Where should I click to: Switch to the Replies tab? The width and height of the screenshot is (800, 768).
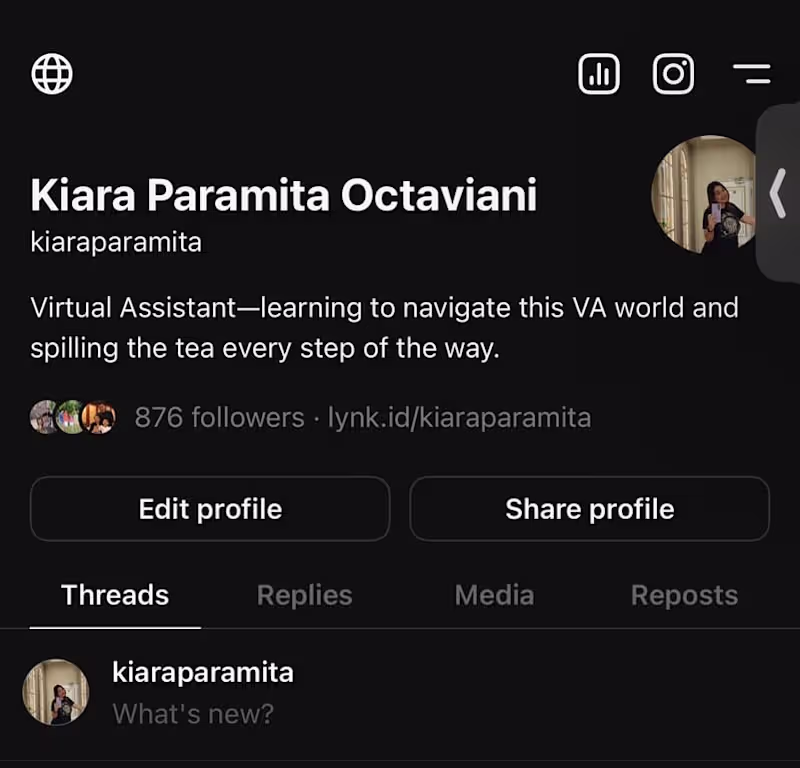(304, 595)
